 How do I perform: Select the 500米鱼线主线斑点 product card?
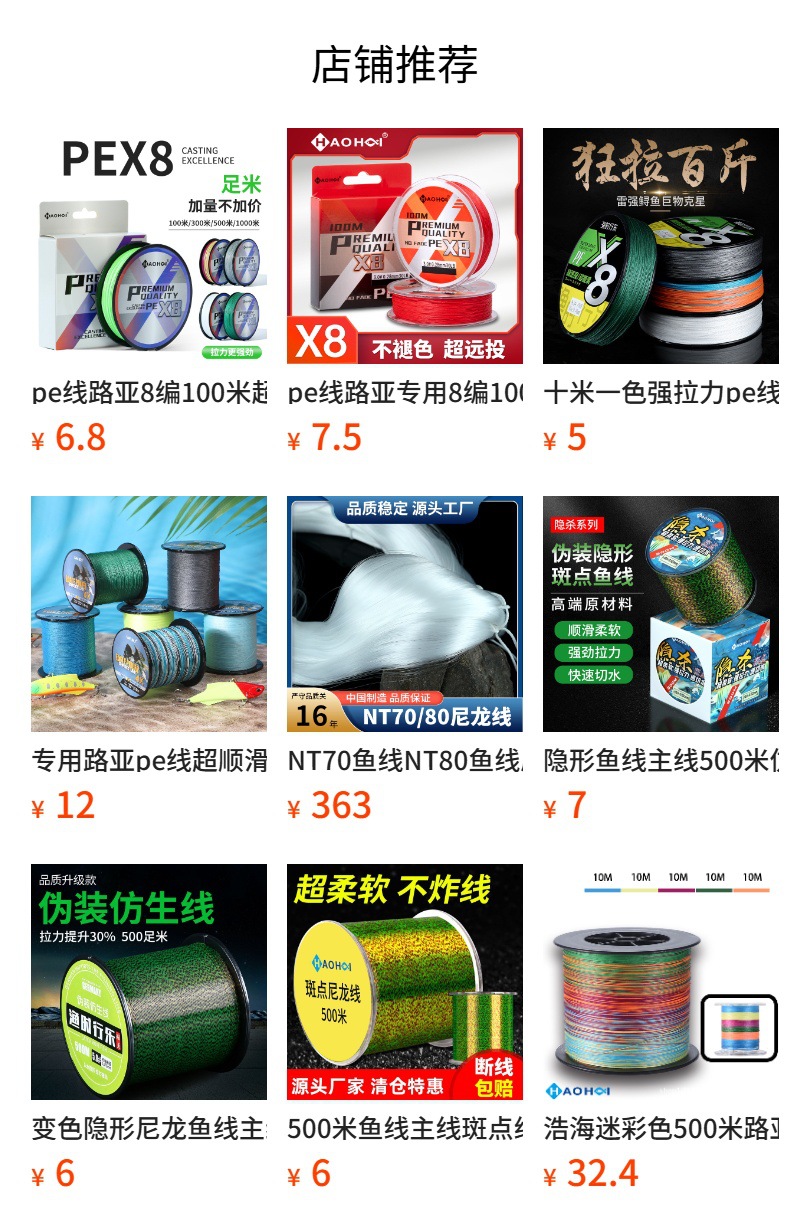(x=405, y=1028)
